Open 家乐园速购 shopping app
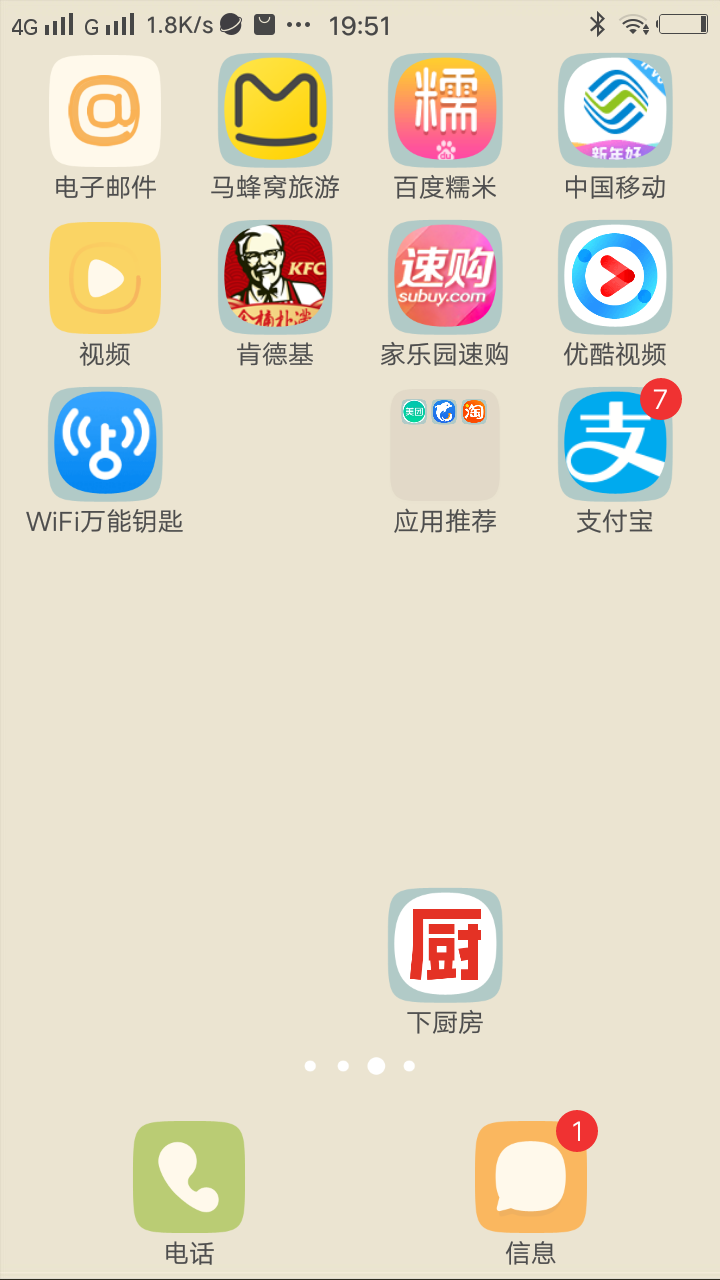Viewport: 720px width, 1280px height. [445, 277]
